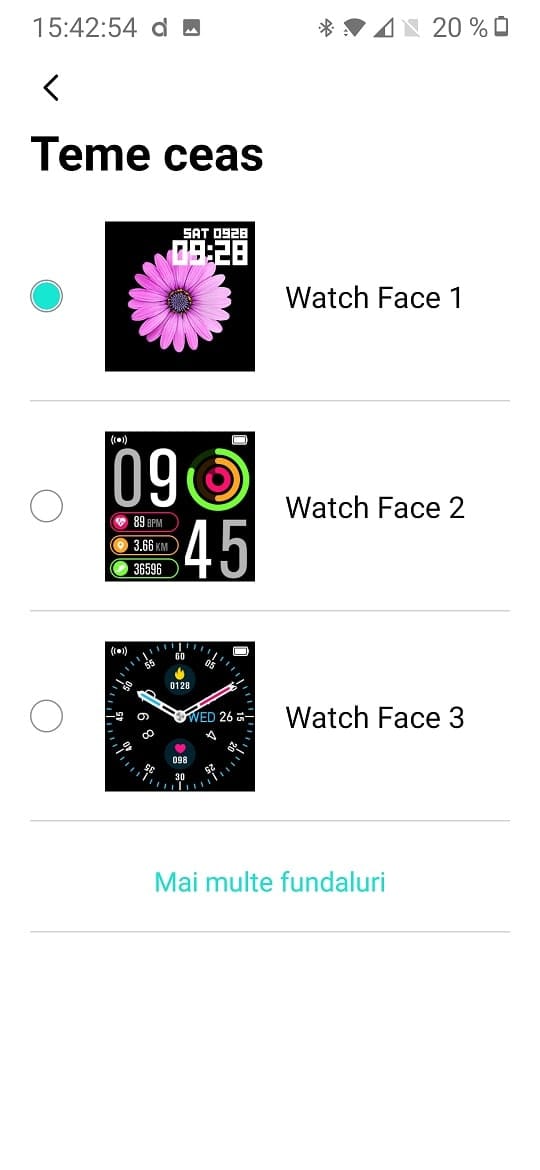Tap the activity rings watch face preview

point(180,507)
